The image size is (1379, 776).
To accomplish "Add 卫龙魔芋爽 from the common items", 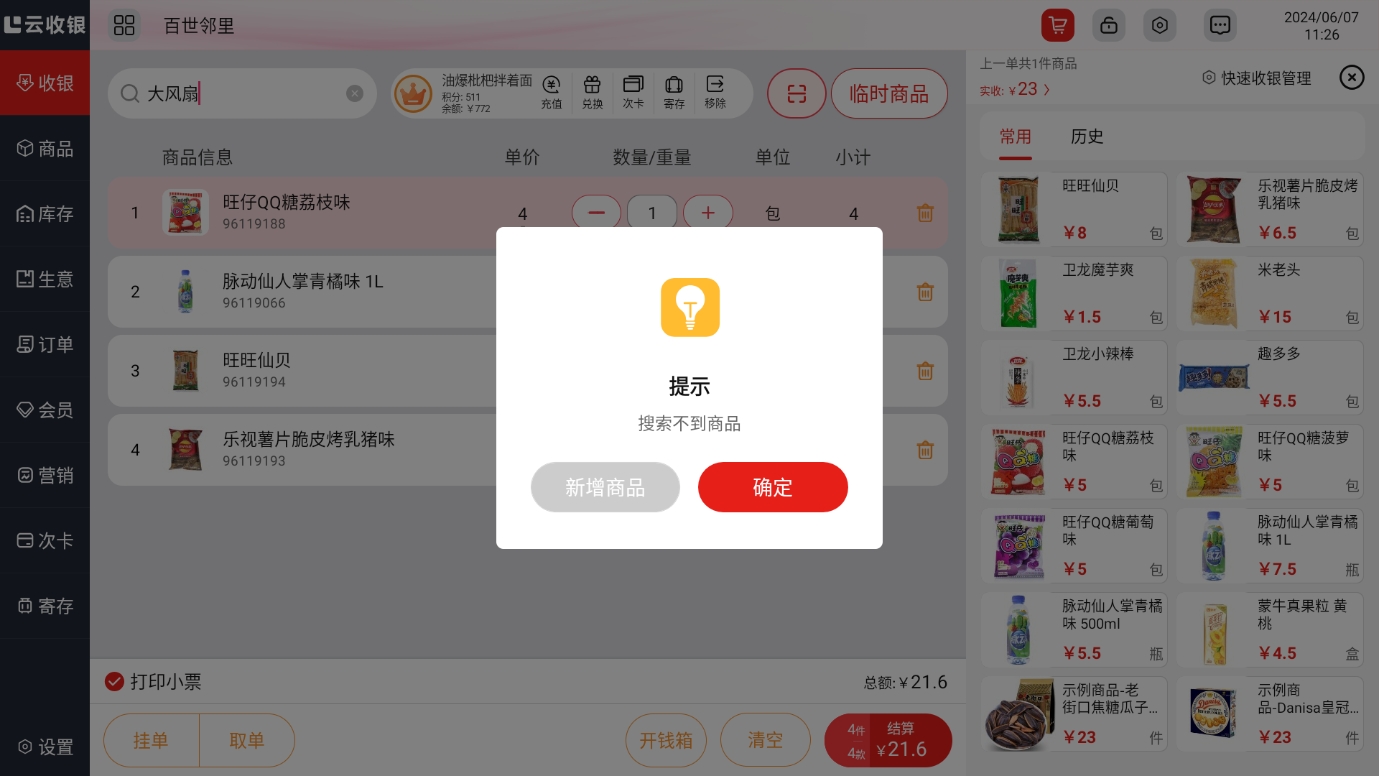I will pos(1073,294).
